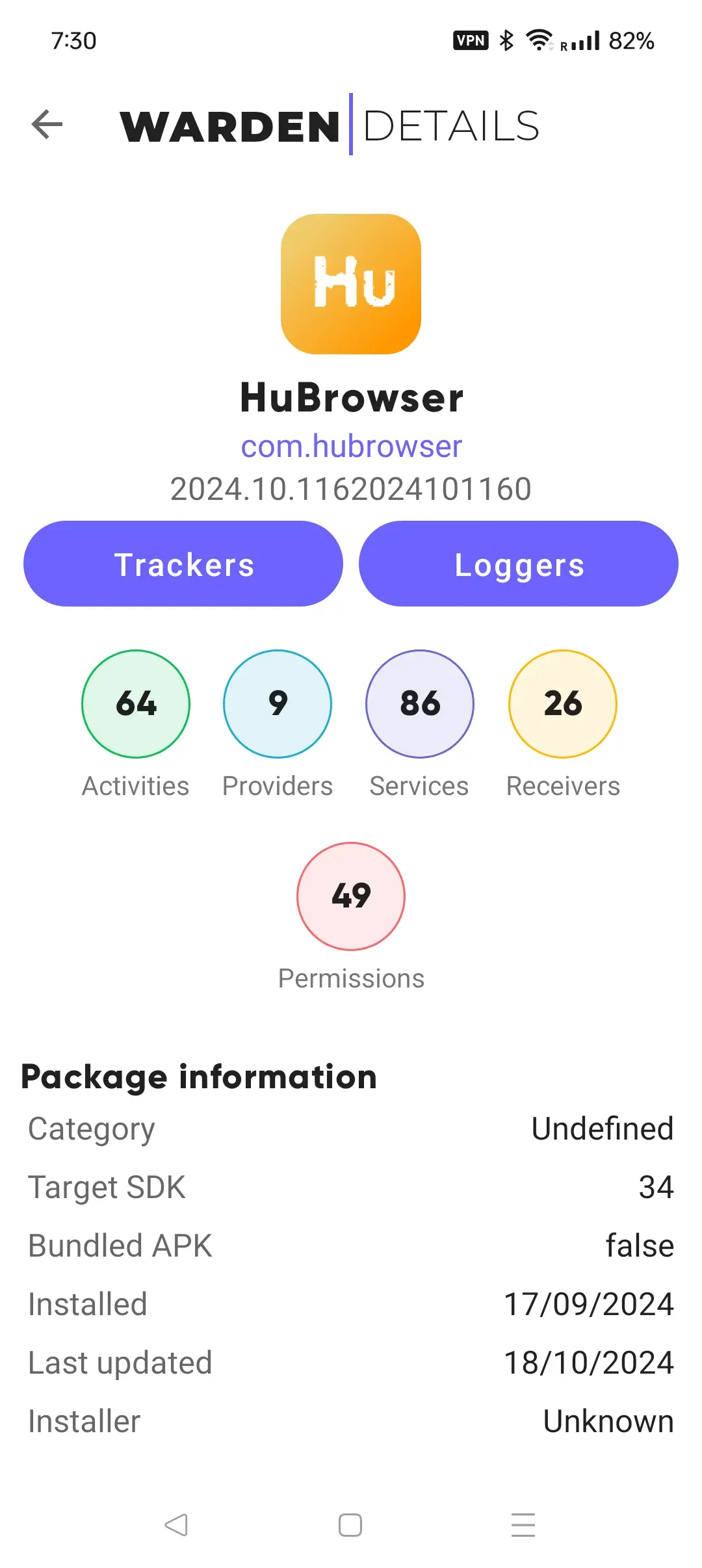Go to the system home screen
The height and width of the screenshot is (1568, 702).
click(350, 1525)
